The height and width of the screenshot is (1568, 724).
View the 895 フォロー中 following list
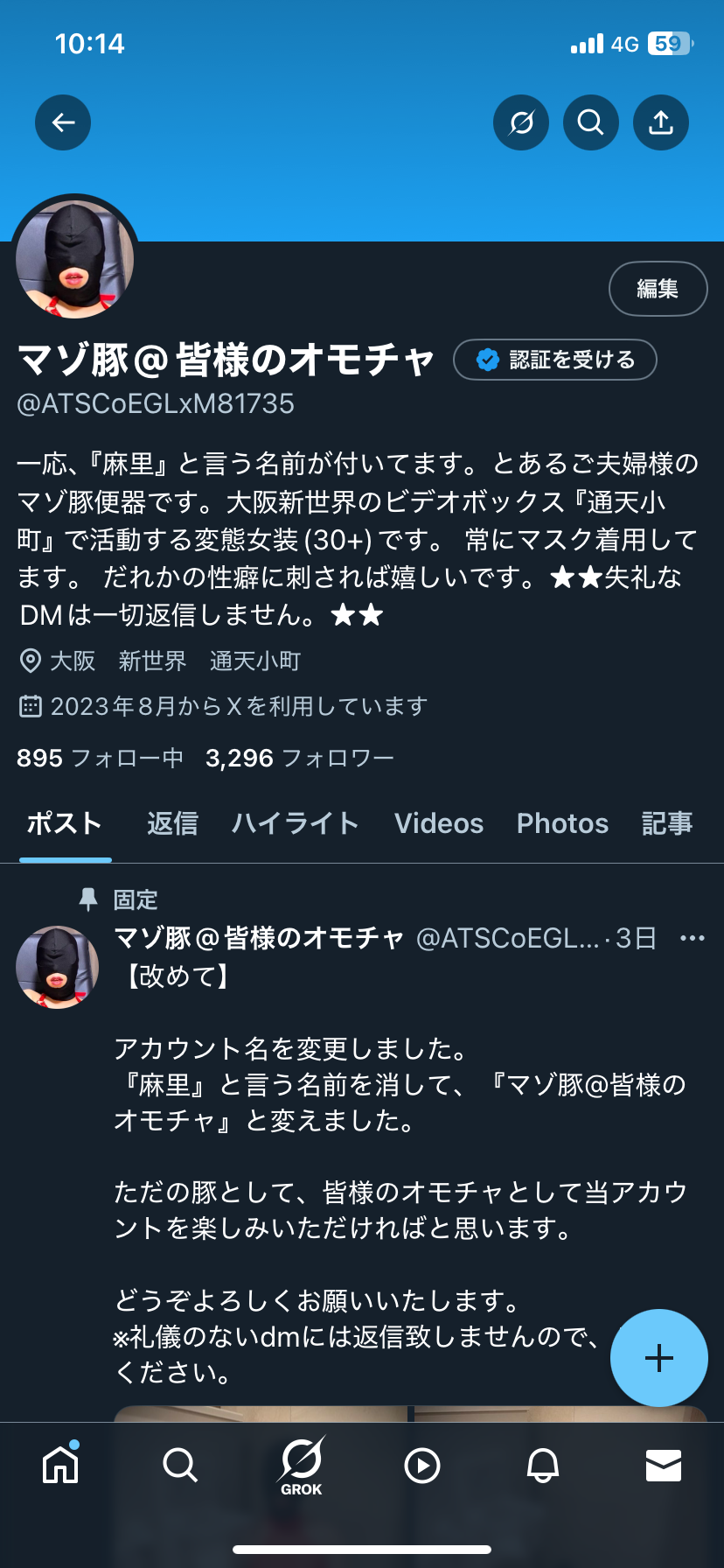pos(100,758)
